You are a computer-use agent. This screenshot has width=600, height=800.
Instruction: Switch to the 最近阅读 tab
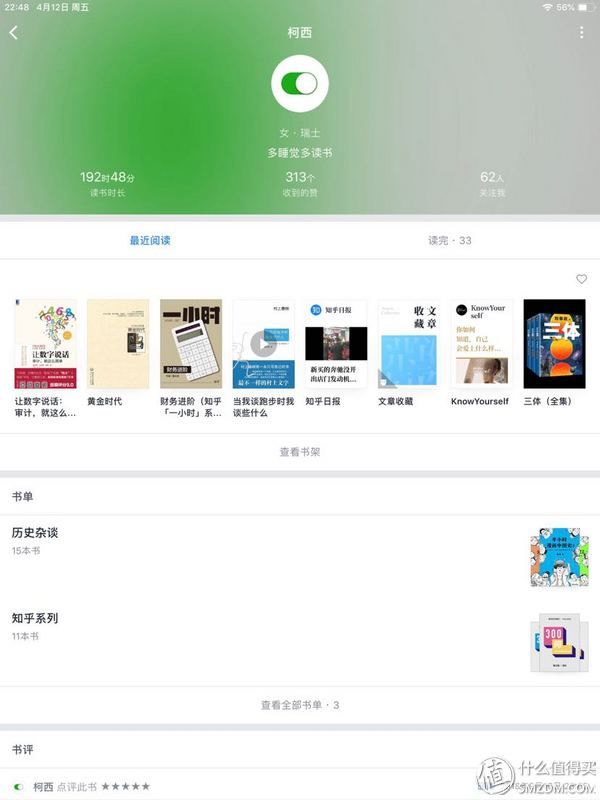pyautogui.click(x=150, y=240)
